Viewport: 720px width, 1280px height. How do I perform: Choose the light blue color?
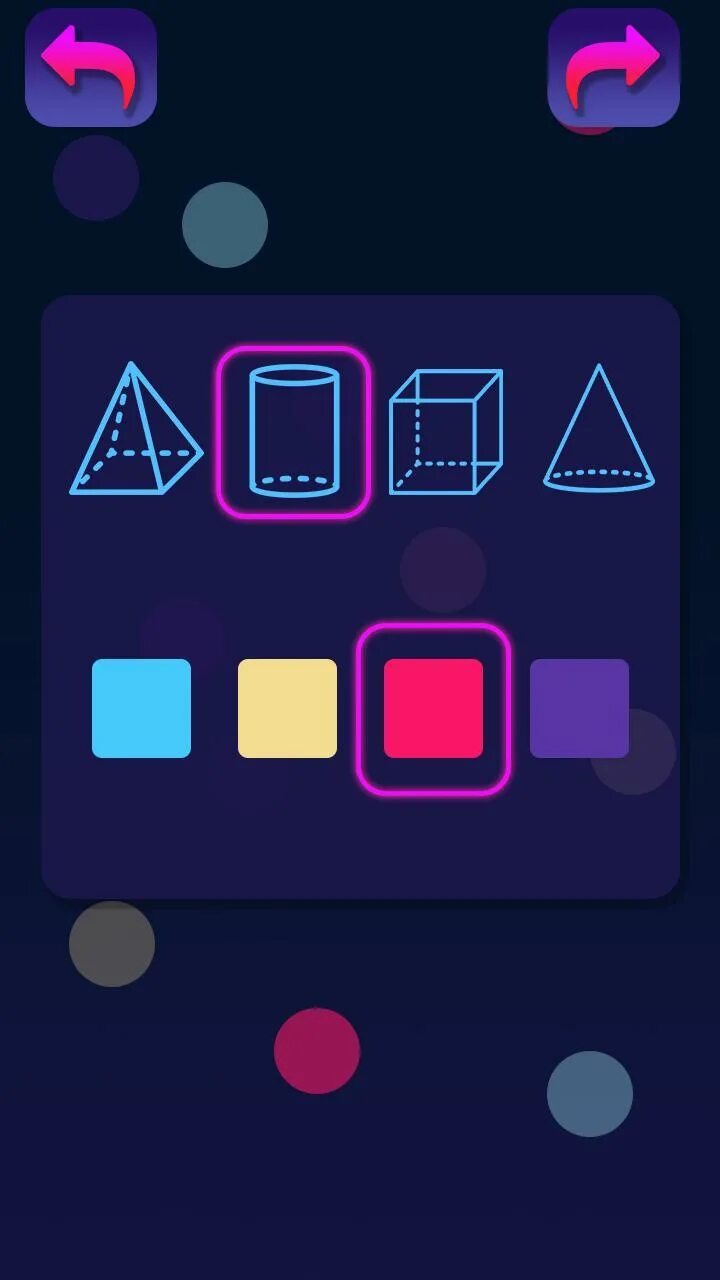pyautogui.click(x=141, y=708)
